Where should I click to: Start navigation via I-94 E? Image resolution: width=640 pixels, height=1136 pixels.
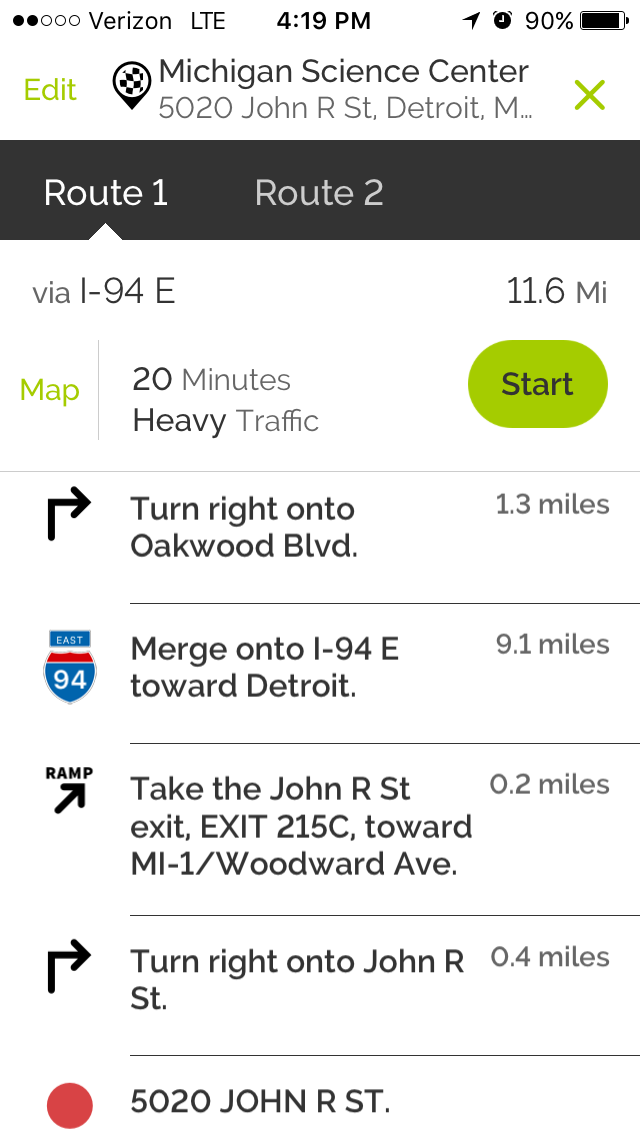[538, 384]
